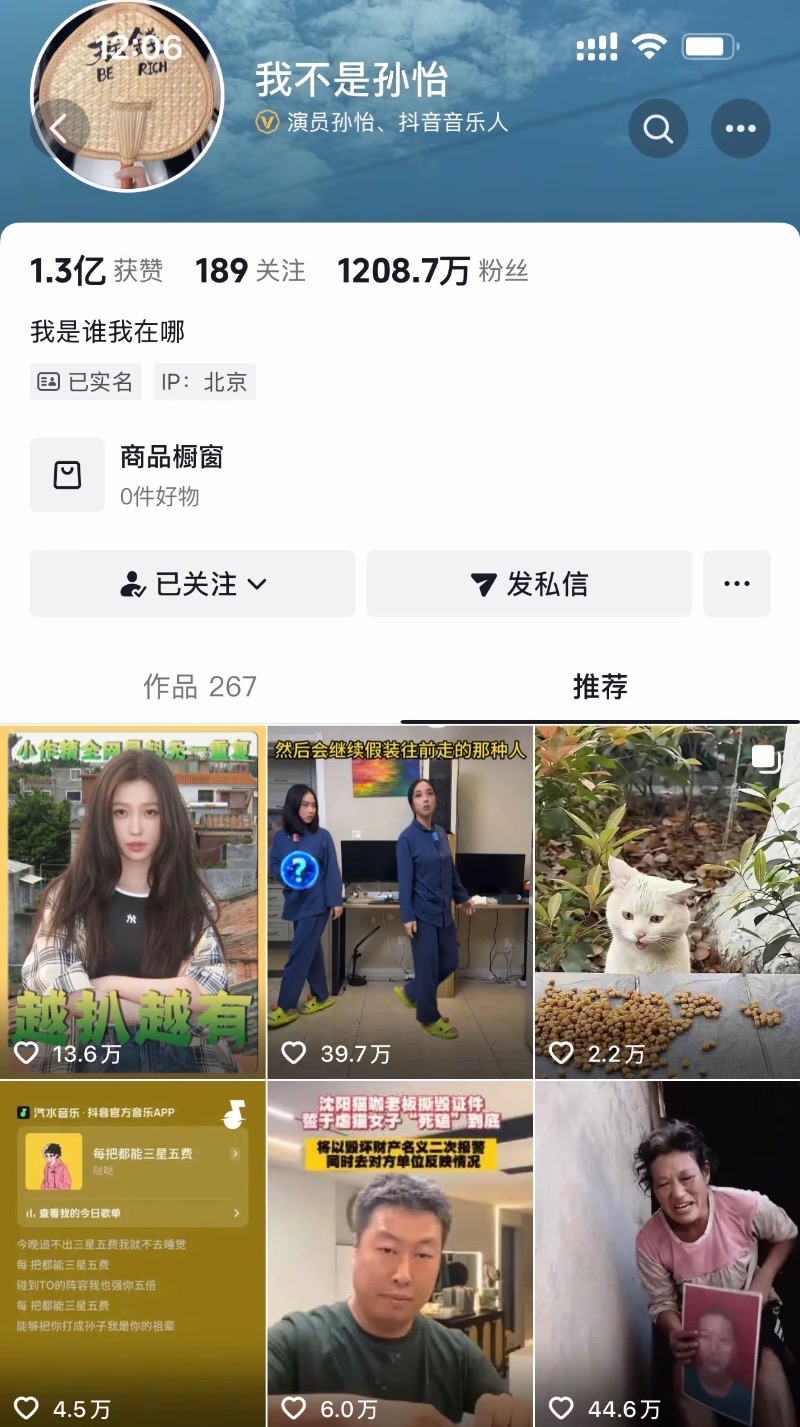The image size is (800, 1427).
Task: Open the overflow menu in the header
Action: click(740, 129)
